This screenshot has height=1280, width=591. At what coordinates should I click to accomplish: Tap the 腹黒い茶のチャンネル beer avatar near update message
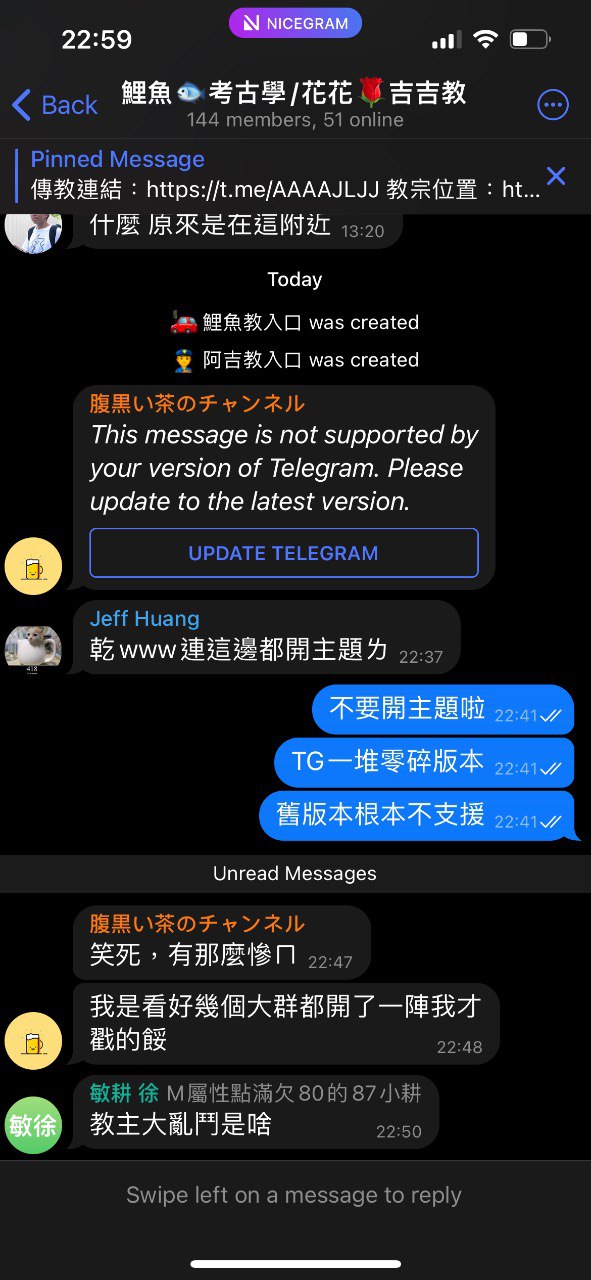[33, 567]
